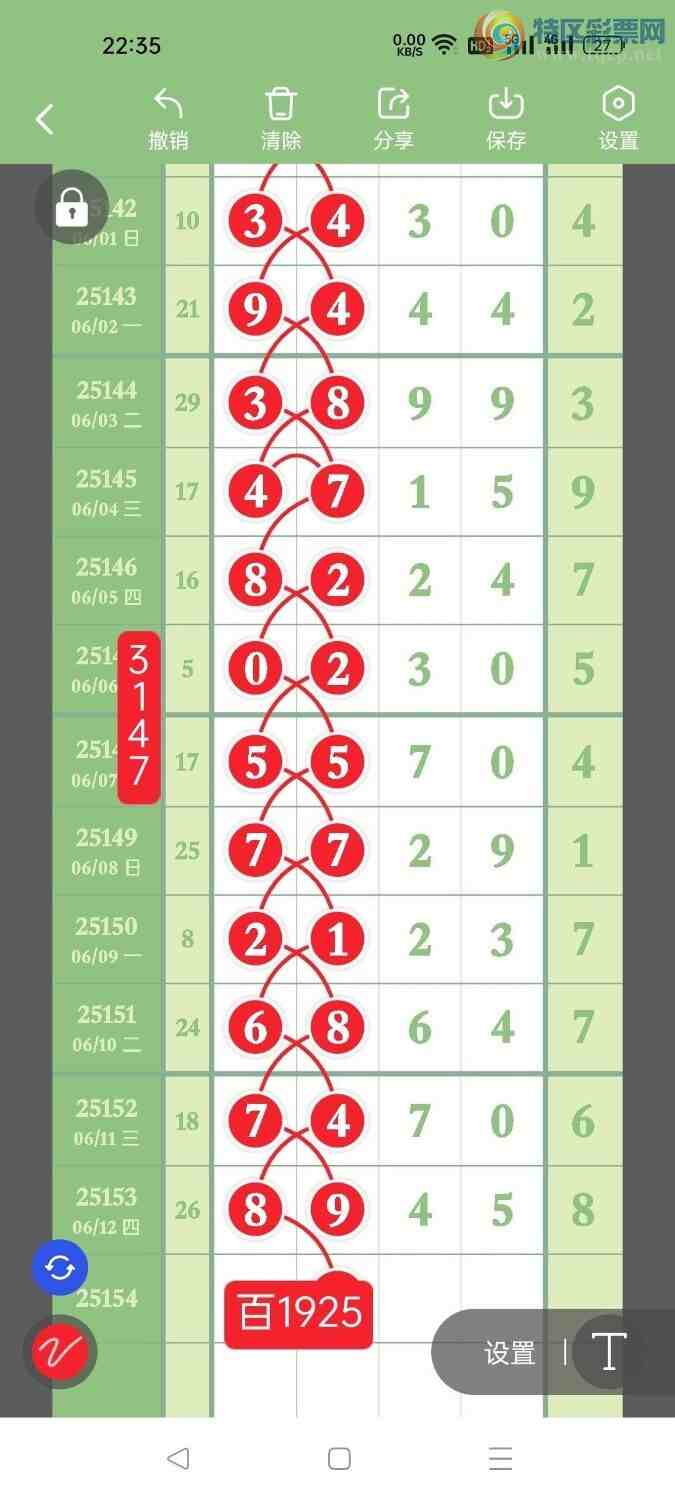
Task: Share the chart via 分享
Action: (393, 119)
